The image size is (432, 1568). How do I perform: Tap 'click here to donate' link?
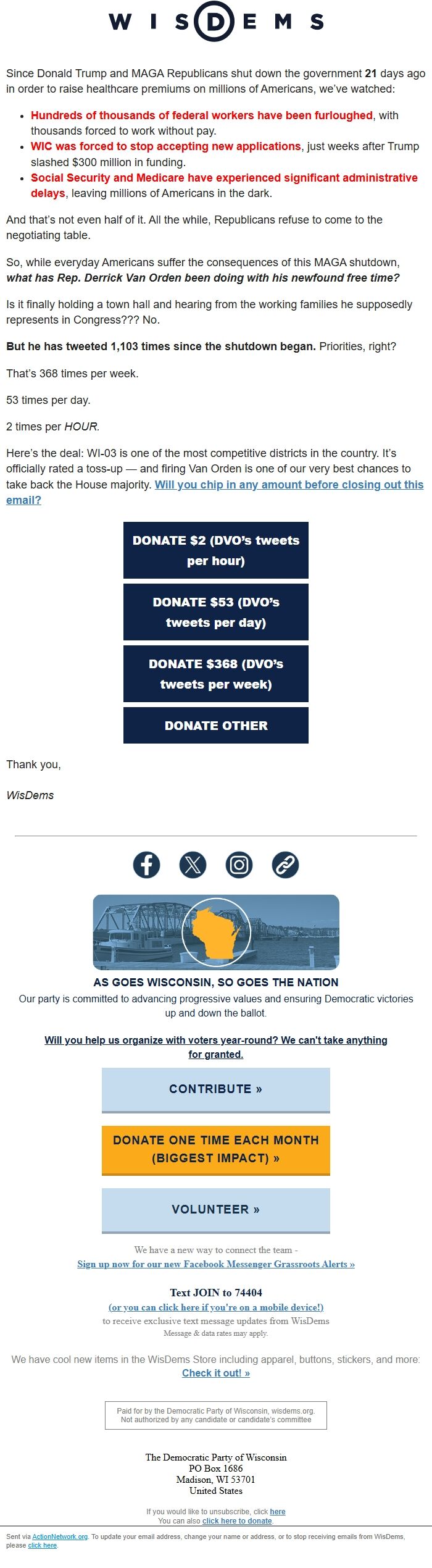coord(237,1521)
